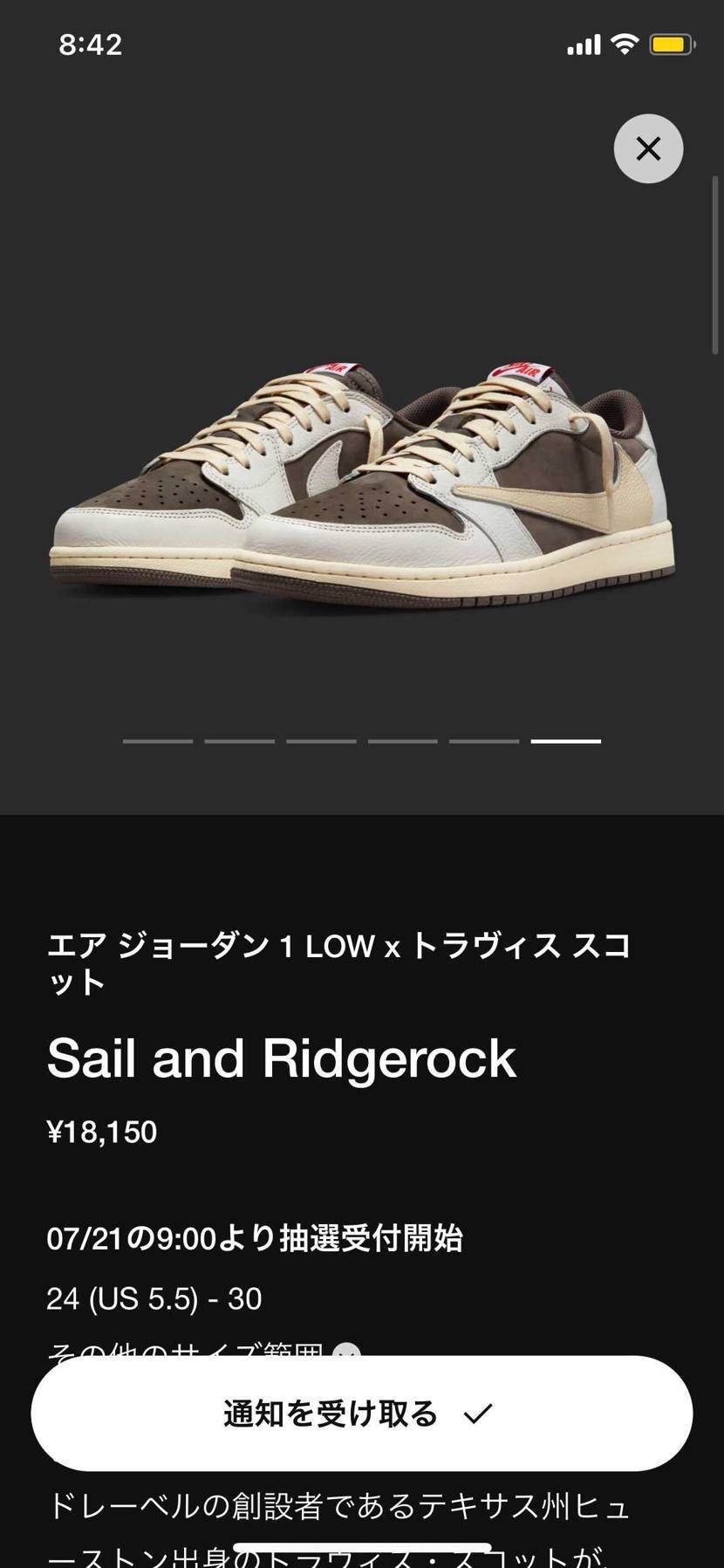Jump to the first image page indicator
Viewport: 724px width, 1568px height.
click(158, 741)
